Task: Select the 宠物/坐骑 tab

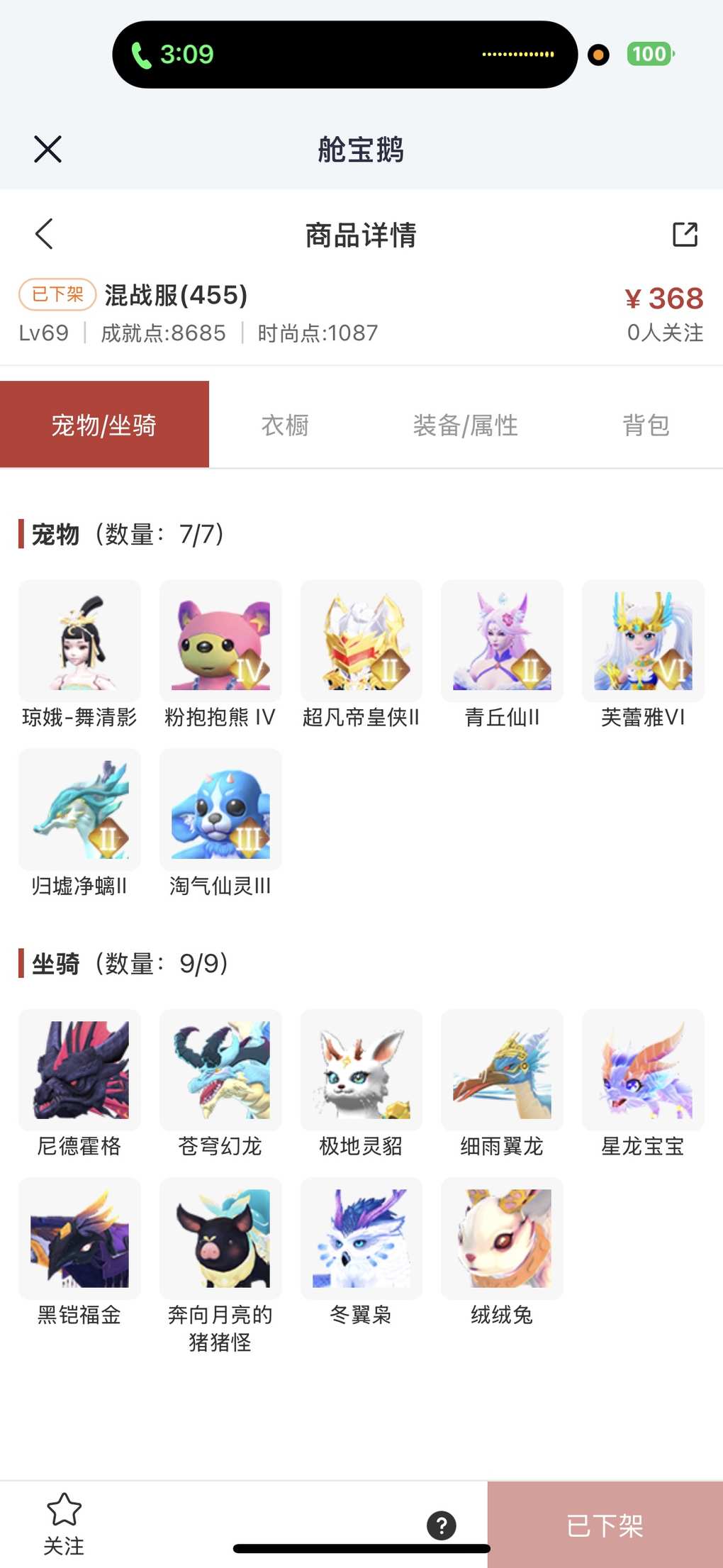Action: click(104, 426)
